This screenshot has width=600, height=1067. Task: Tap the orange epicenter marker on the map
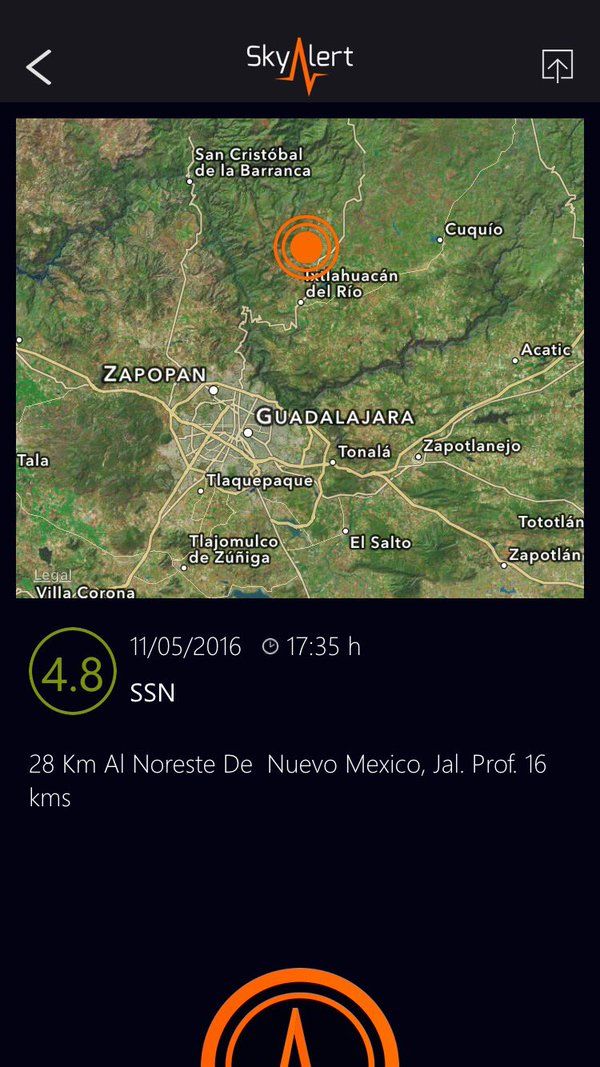[306, 246]
